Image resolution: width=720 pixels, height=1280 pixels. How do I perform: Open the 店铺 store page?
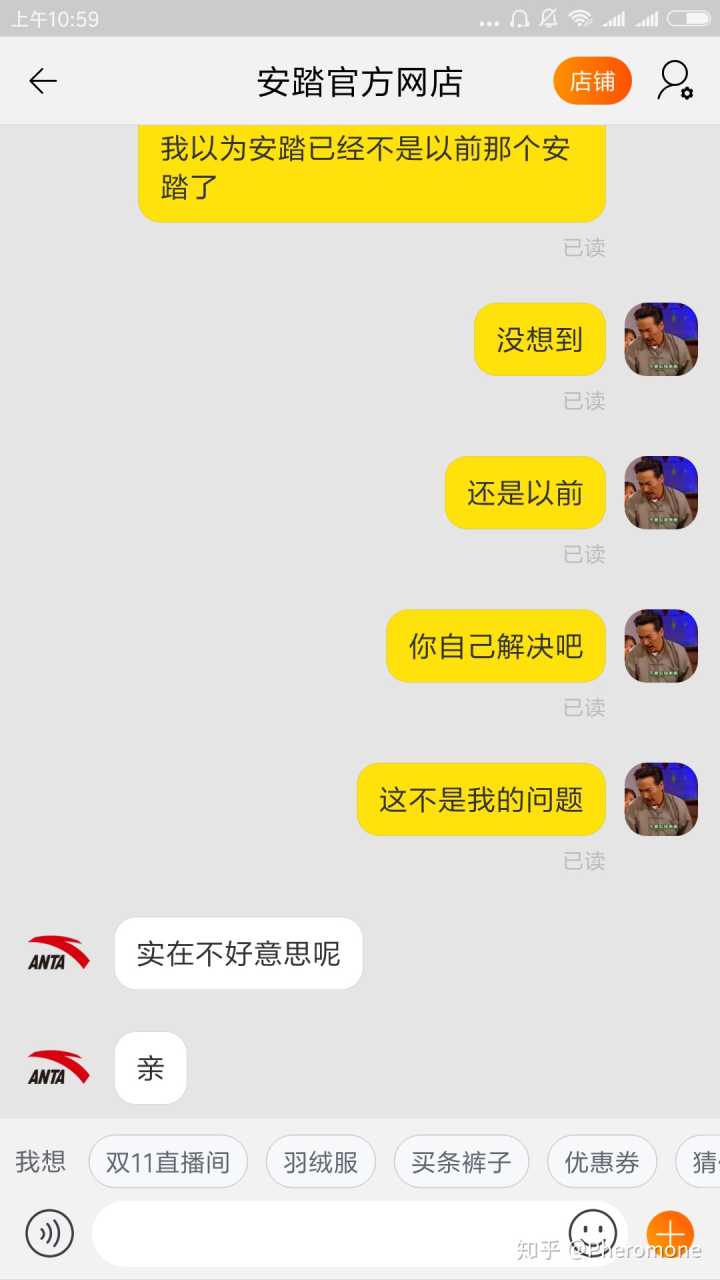pos(592,81)
